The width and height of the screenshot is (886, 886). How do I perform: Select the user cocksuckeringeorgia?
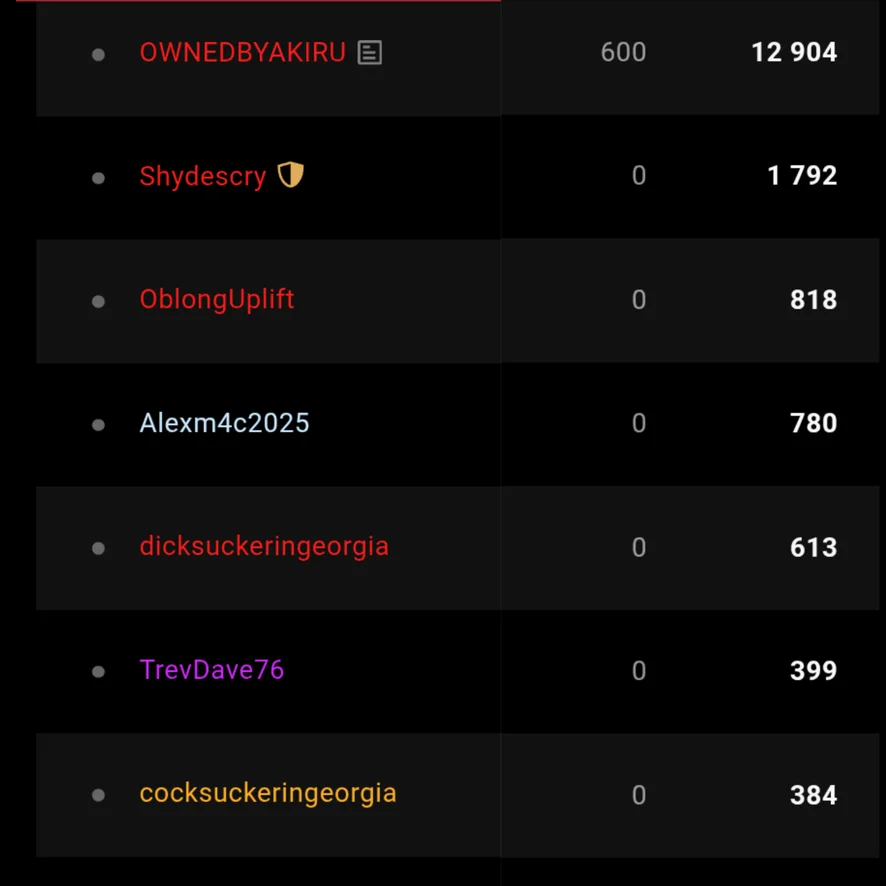(268, 794)
